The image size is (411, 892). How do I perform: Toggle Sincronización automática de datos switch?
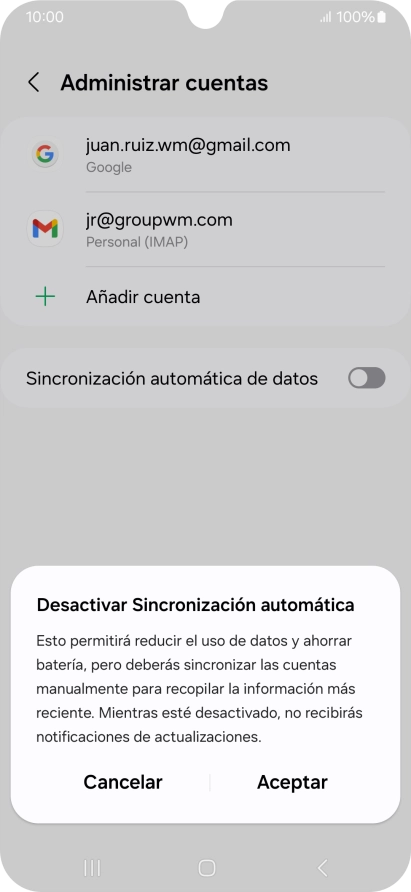(367, 378)
